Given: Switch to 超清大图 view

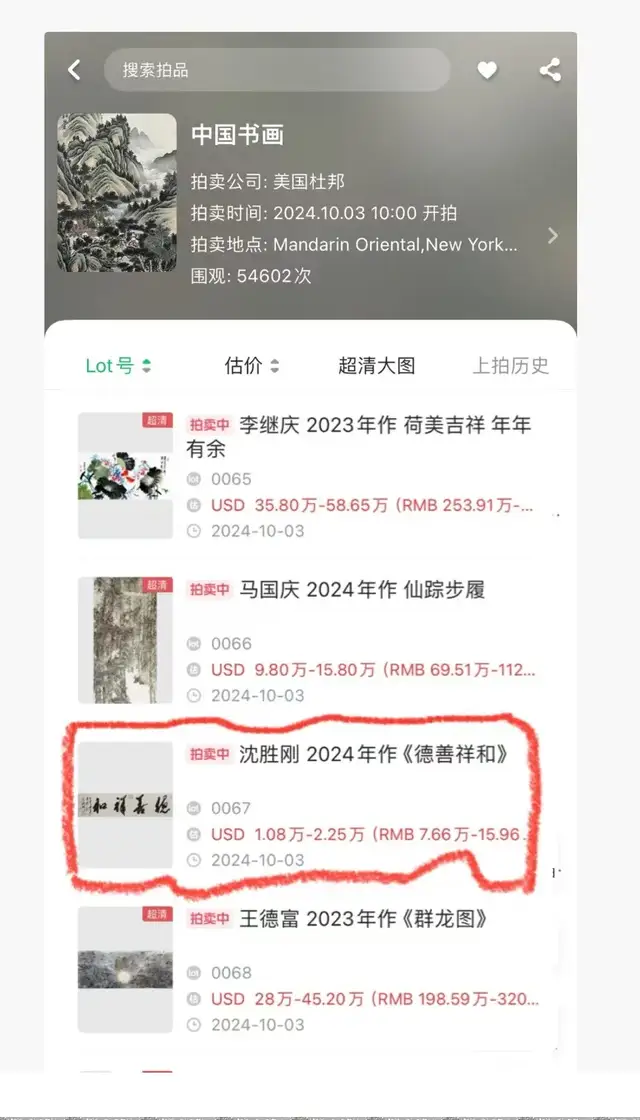Looking at the screenshot, I should point(376,366).
